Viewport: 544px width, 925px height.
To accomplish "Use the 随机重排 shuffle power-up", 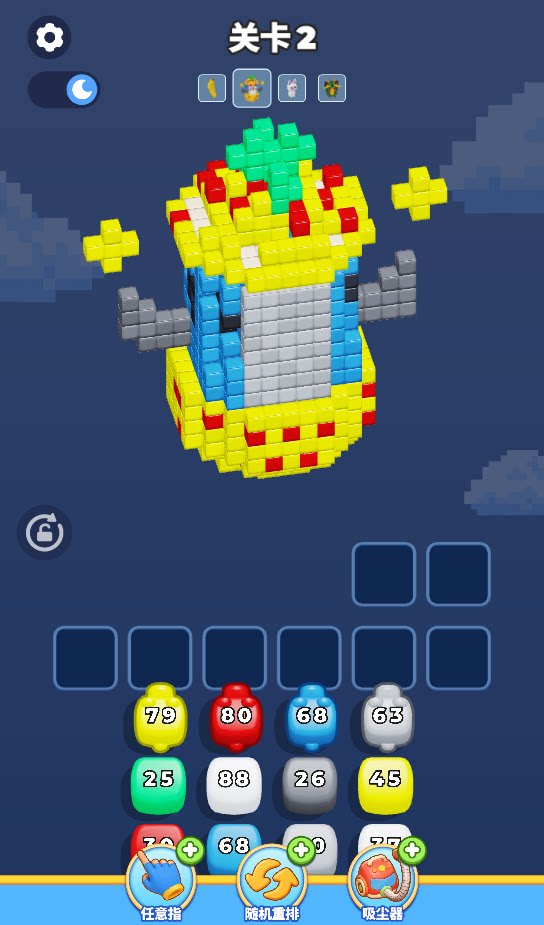I will coord(272,881).
